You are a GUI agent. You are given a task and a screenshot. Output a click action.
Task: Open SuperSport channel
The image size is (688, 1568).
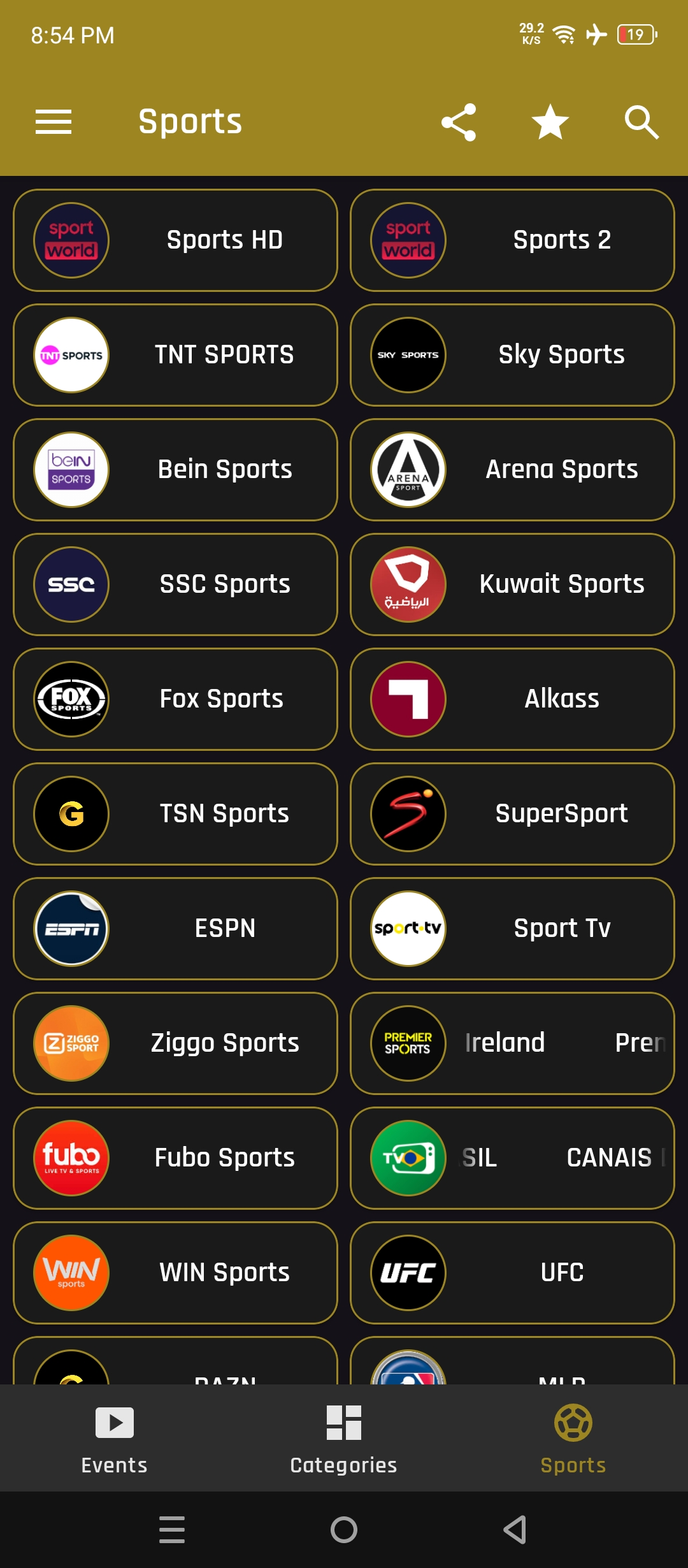pyautogui.click(x=512, y=814)
